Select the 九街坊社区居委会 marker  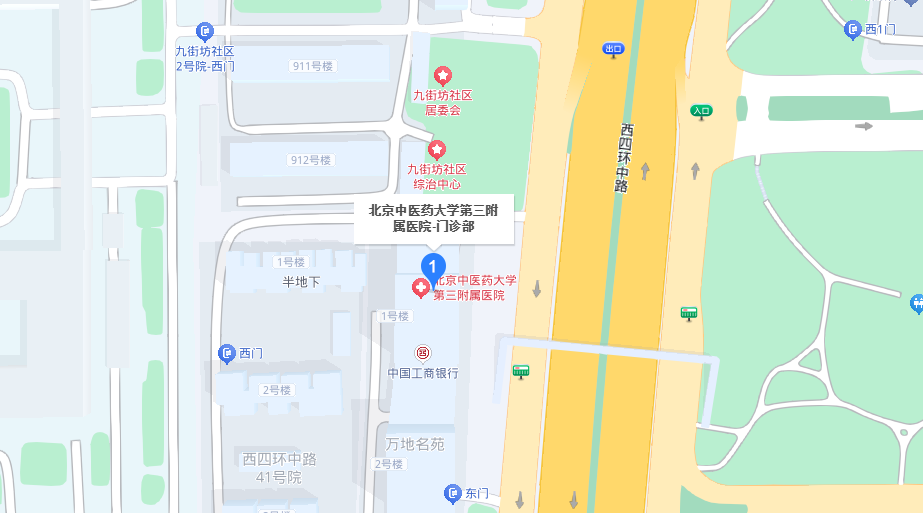(442, 76)
